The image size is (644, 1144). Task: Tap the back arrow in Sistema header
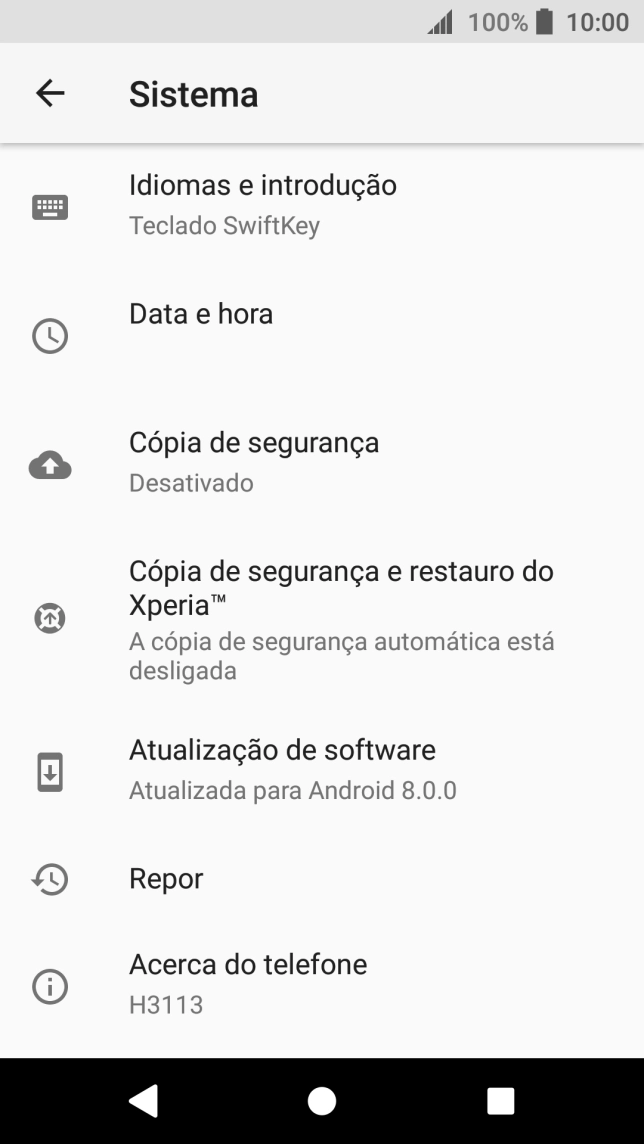point(50,94)
